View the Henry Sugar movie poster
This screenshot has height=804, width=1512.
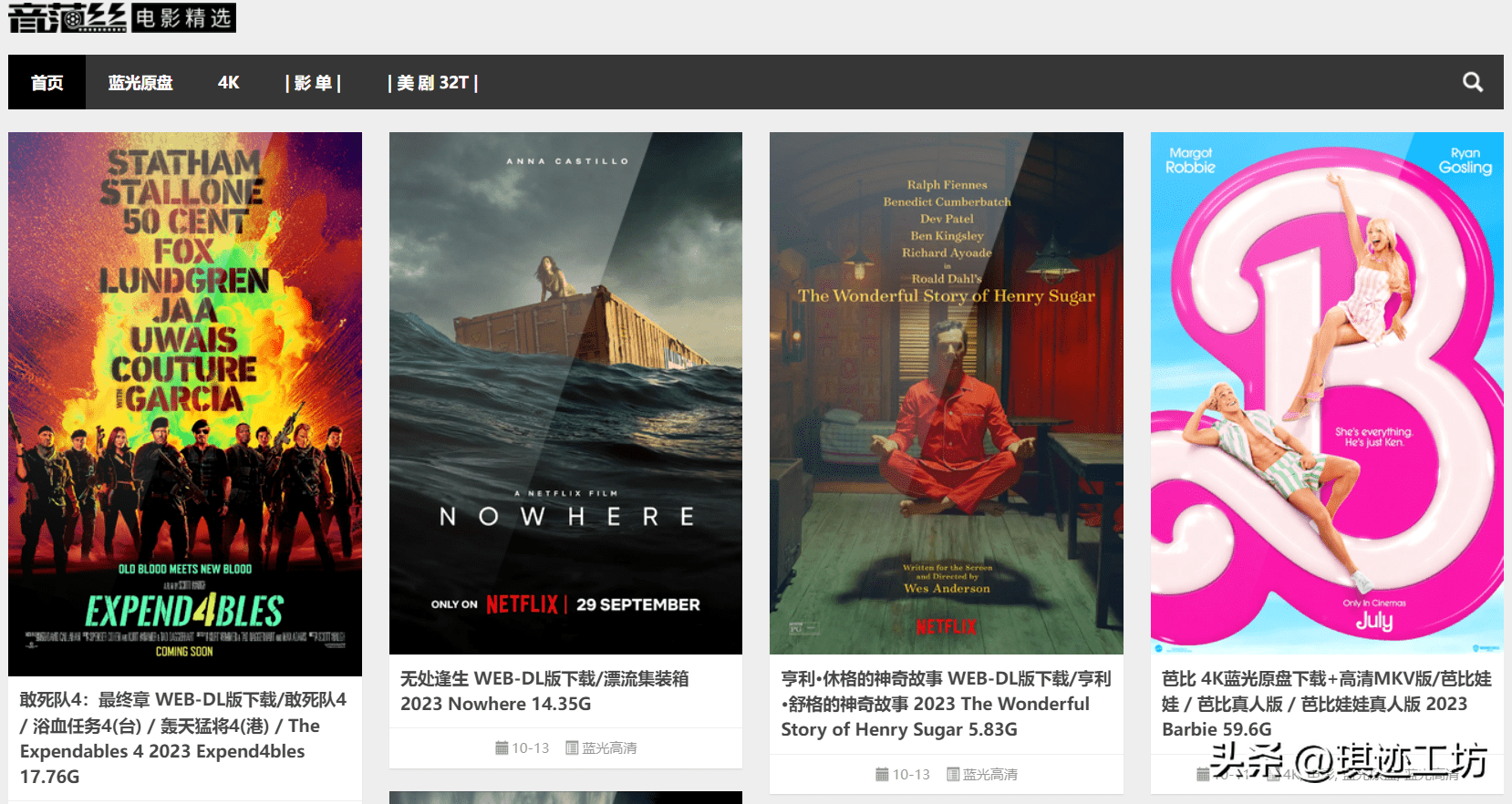[946, 393]
